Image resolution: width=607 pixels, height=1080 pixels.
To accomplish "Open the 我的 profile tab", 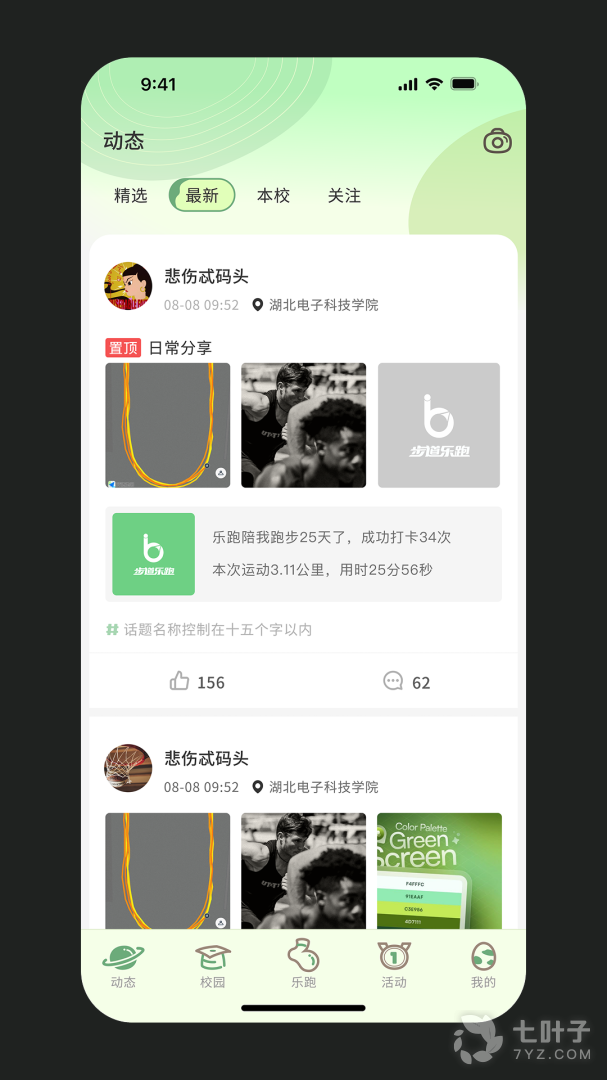I will (x=483, y=966).
